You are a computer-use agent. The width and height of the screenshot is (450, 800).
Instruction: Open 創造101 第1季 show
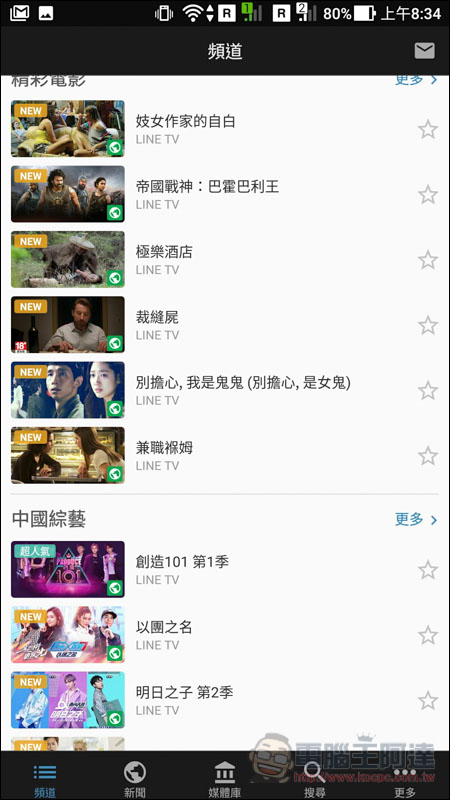tap(224, 569)
